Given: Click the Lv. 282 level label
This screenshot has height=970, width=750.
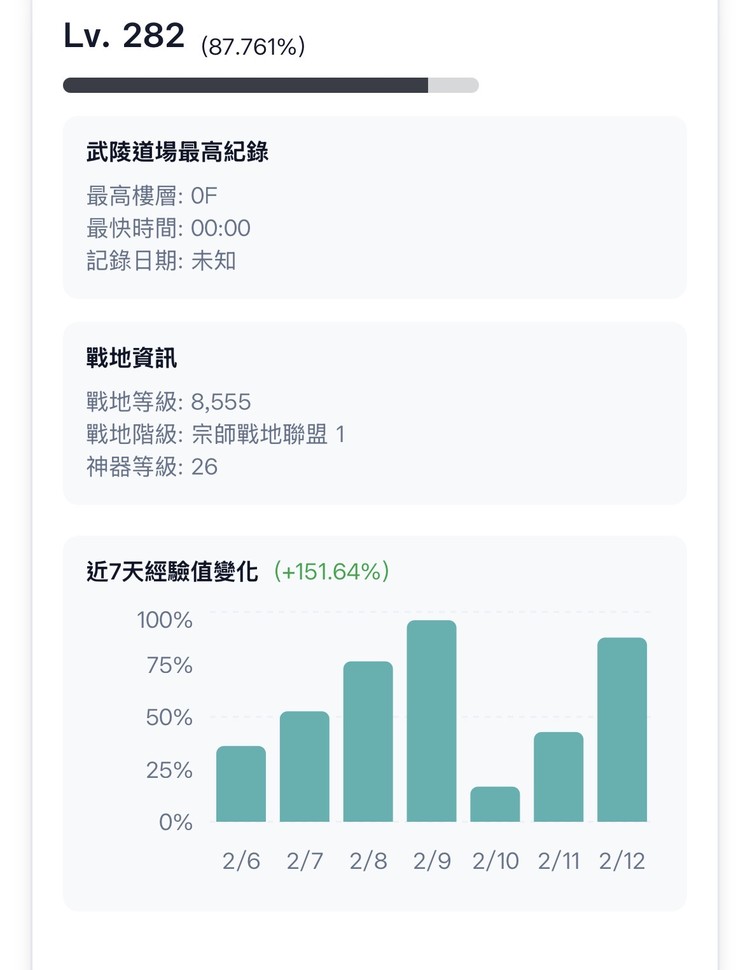Looking at the screenshot, I should point(122,36).
